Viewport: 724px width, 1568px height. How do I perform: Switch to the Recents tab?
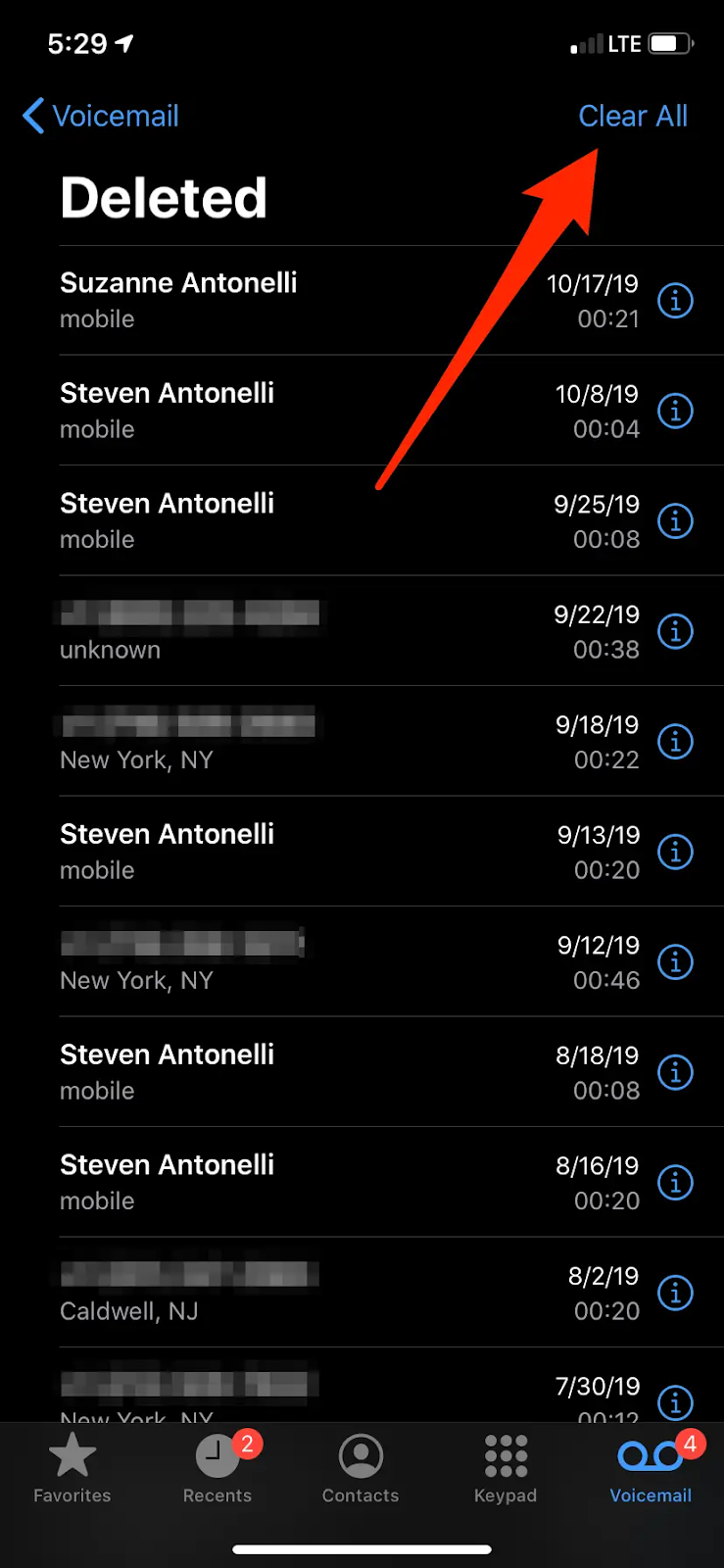click(x=217, y=1468)
